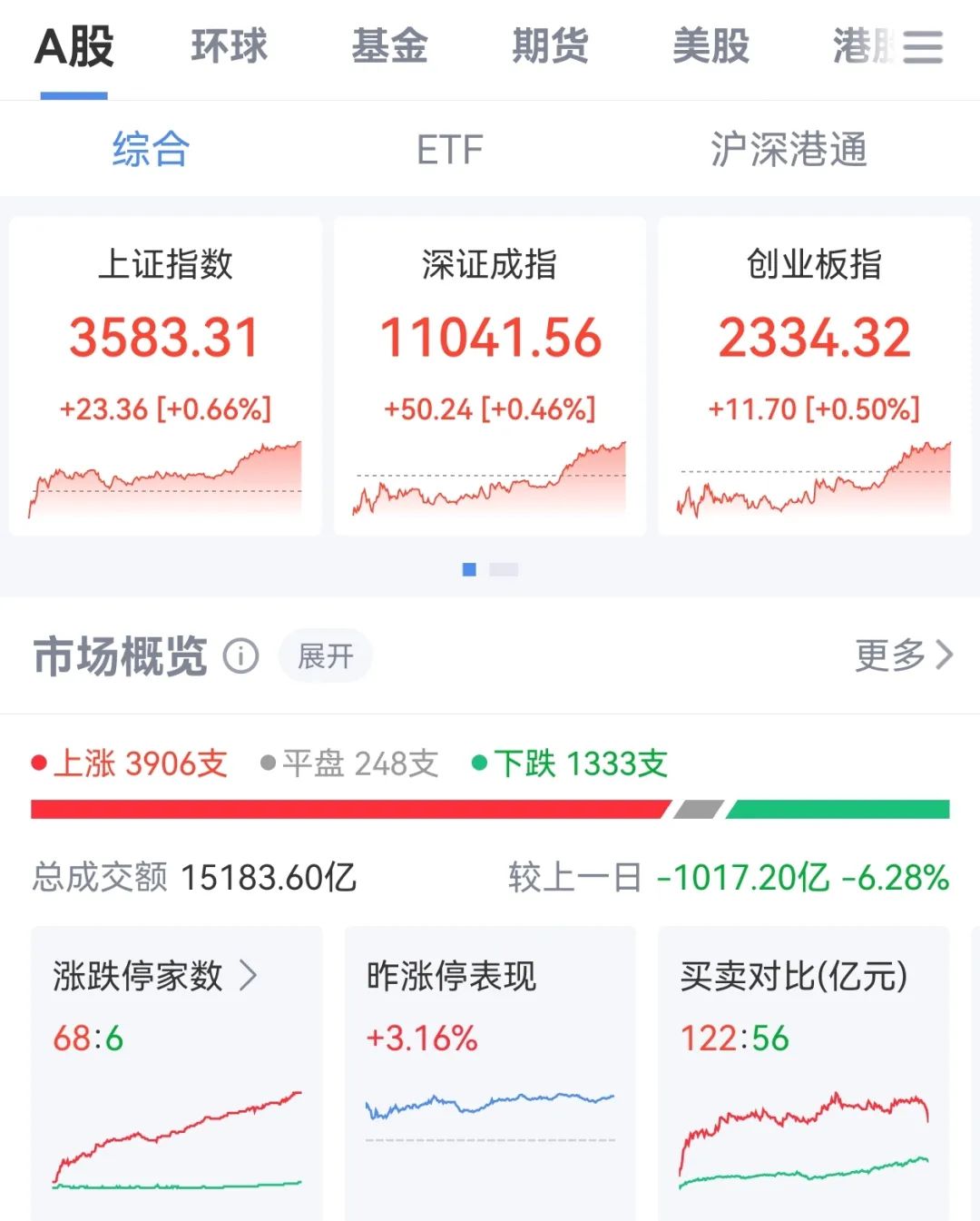Switch to the 基金 tab
This screenshot has height=1221, width=980.
tap(390, 47)
